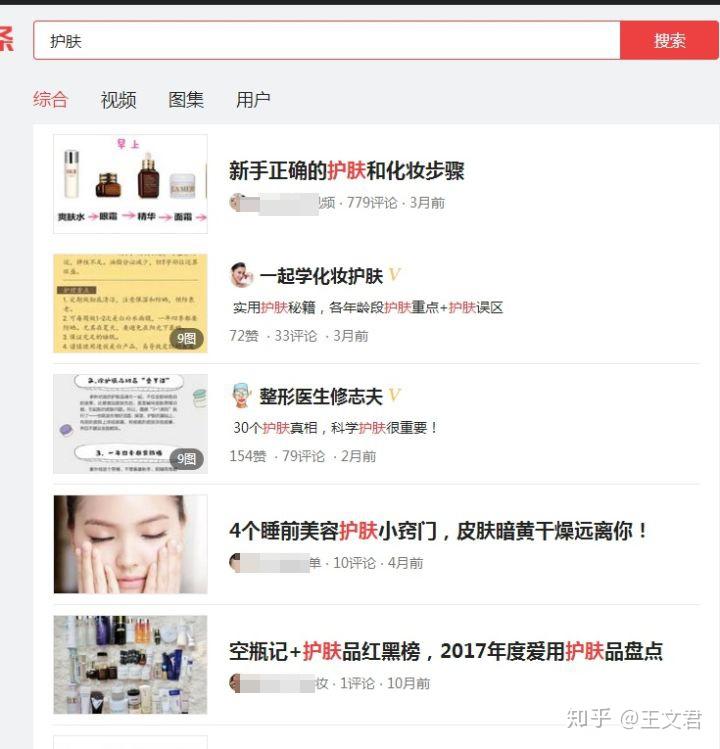
Task: Open 4个睡前美容护肤小窍门 article
Action: tap(439, 531)
